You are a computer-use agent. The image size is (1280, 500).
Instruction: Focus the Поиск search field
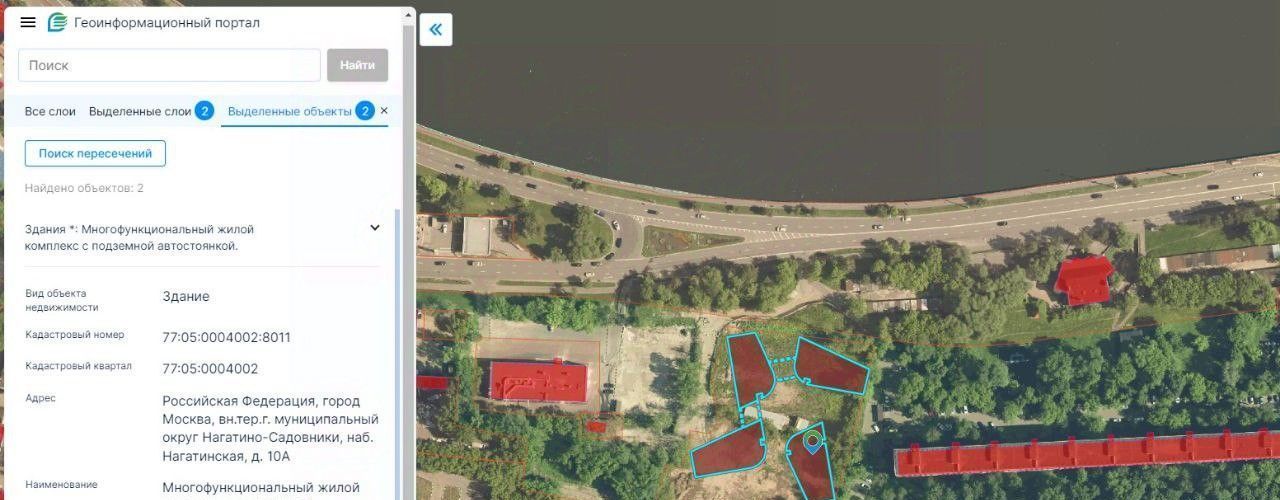[x=169, y=65]
